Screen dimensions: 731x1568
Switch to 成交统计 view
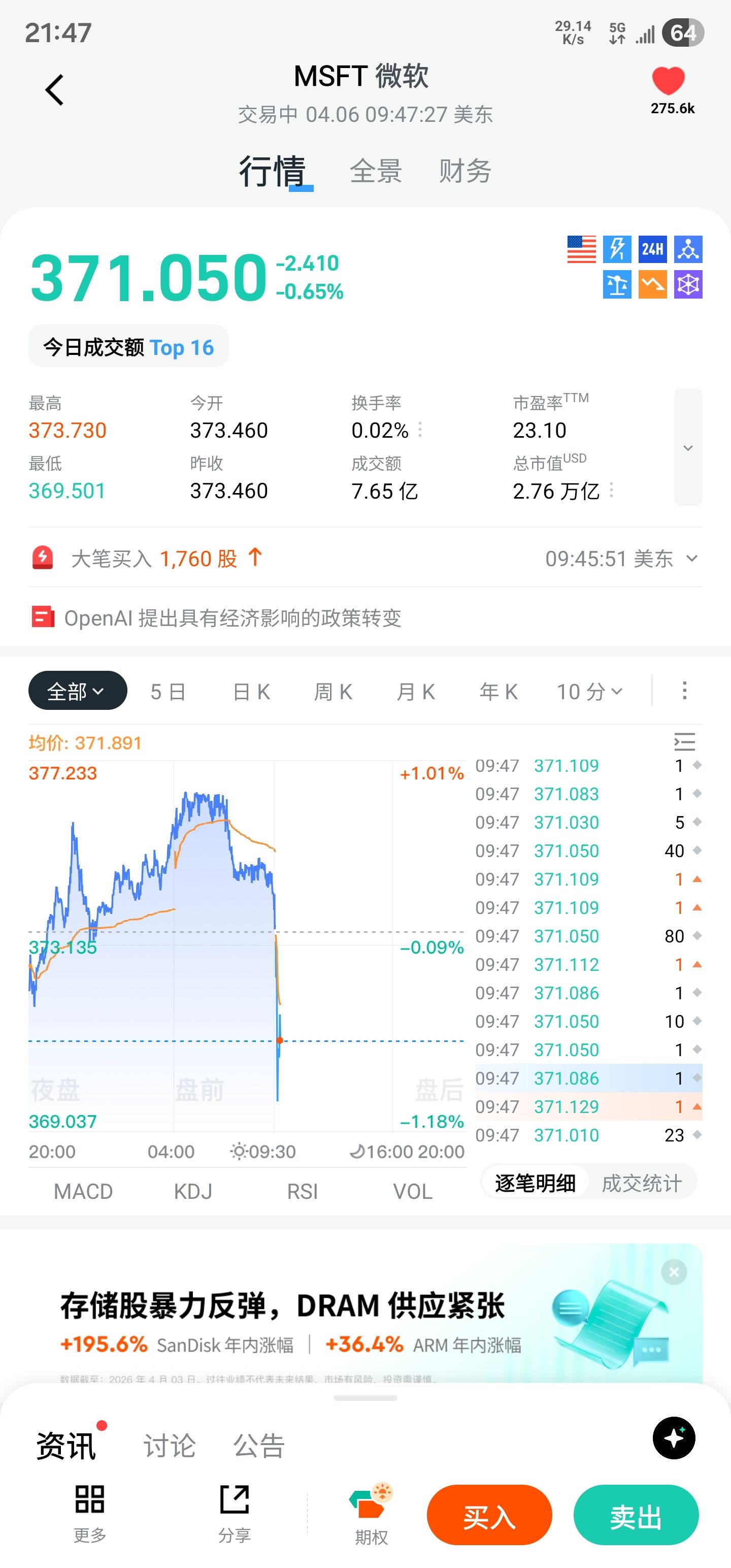(642, 1183)
